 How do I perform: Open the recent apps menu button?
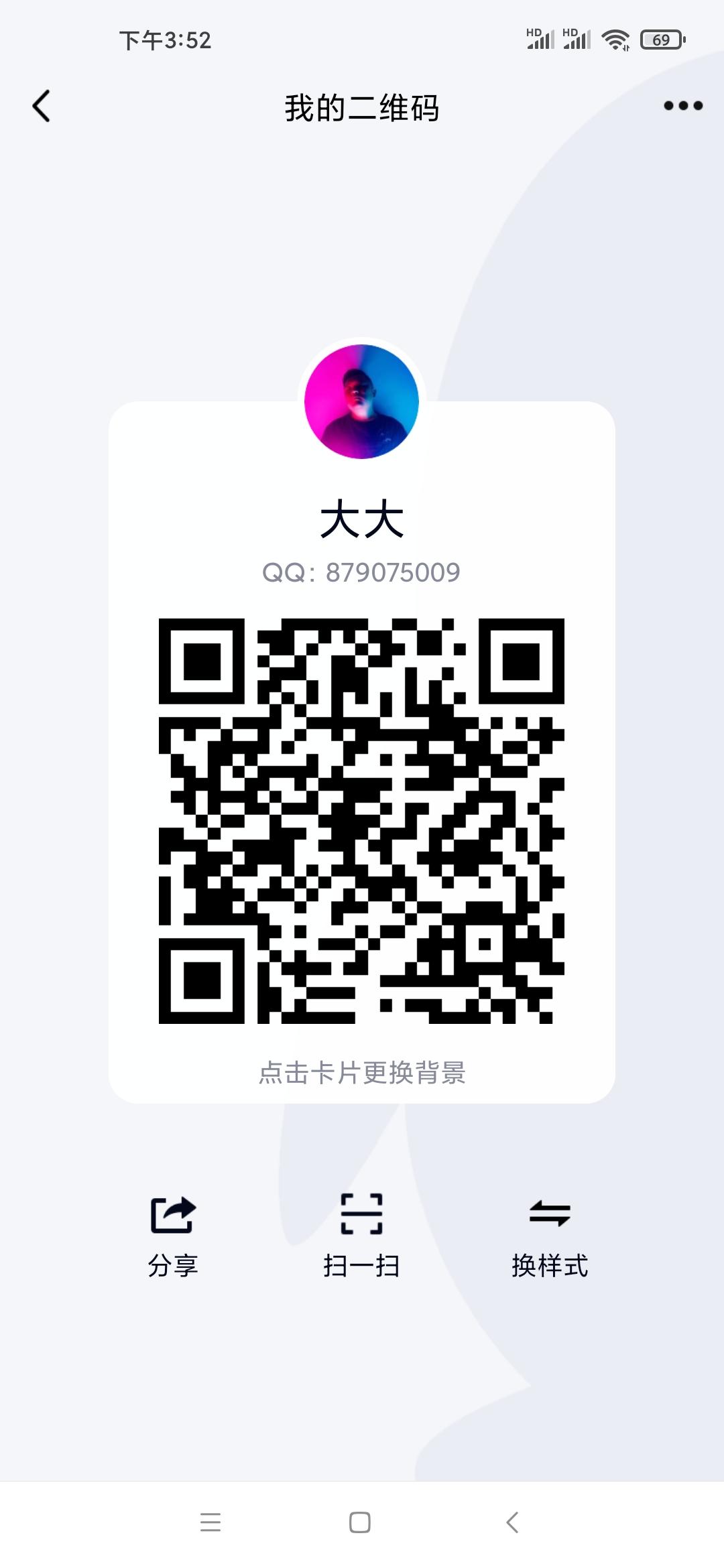210,1522
